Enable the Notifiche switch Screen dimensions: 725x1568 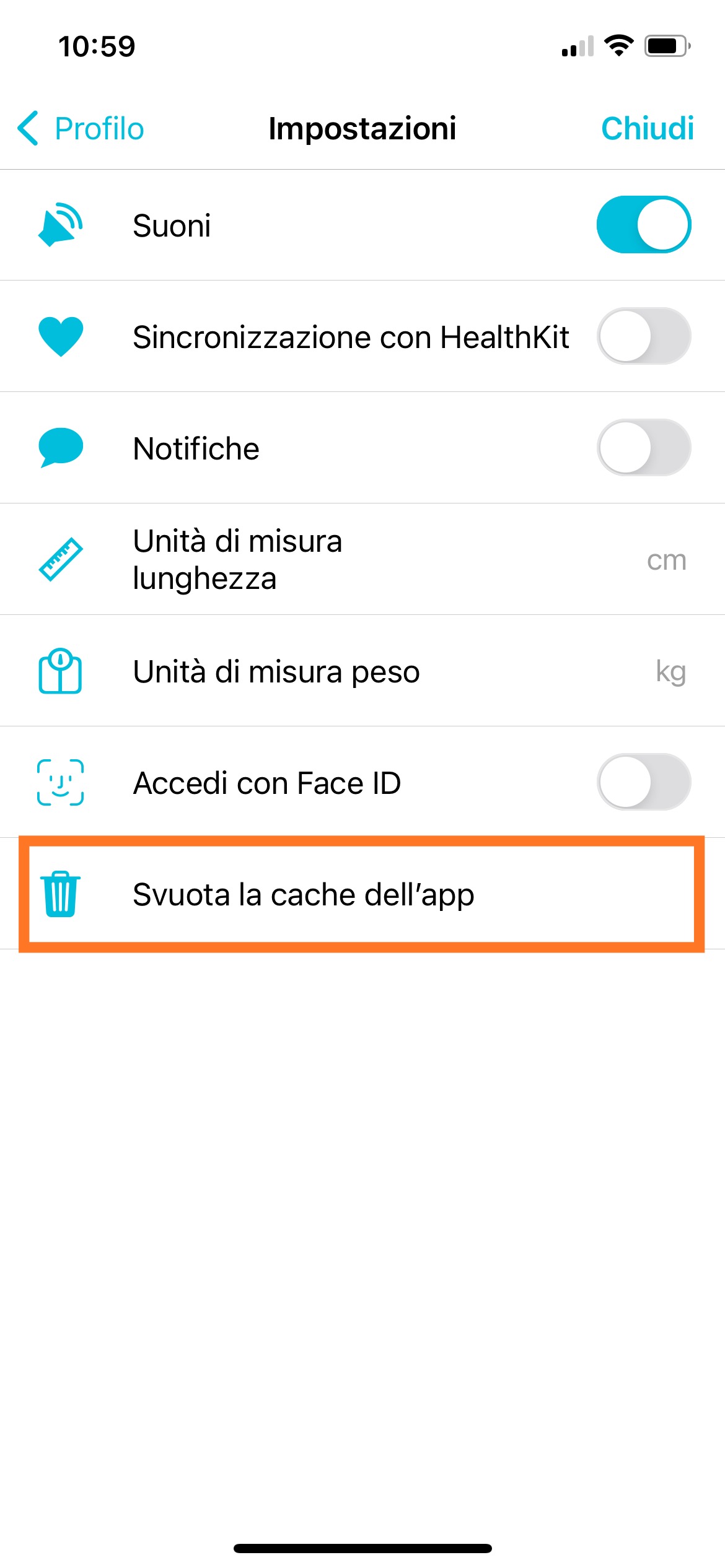(643, 448)
